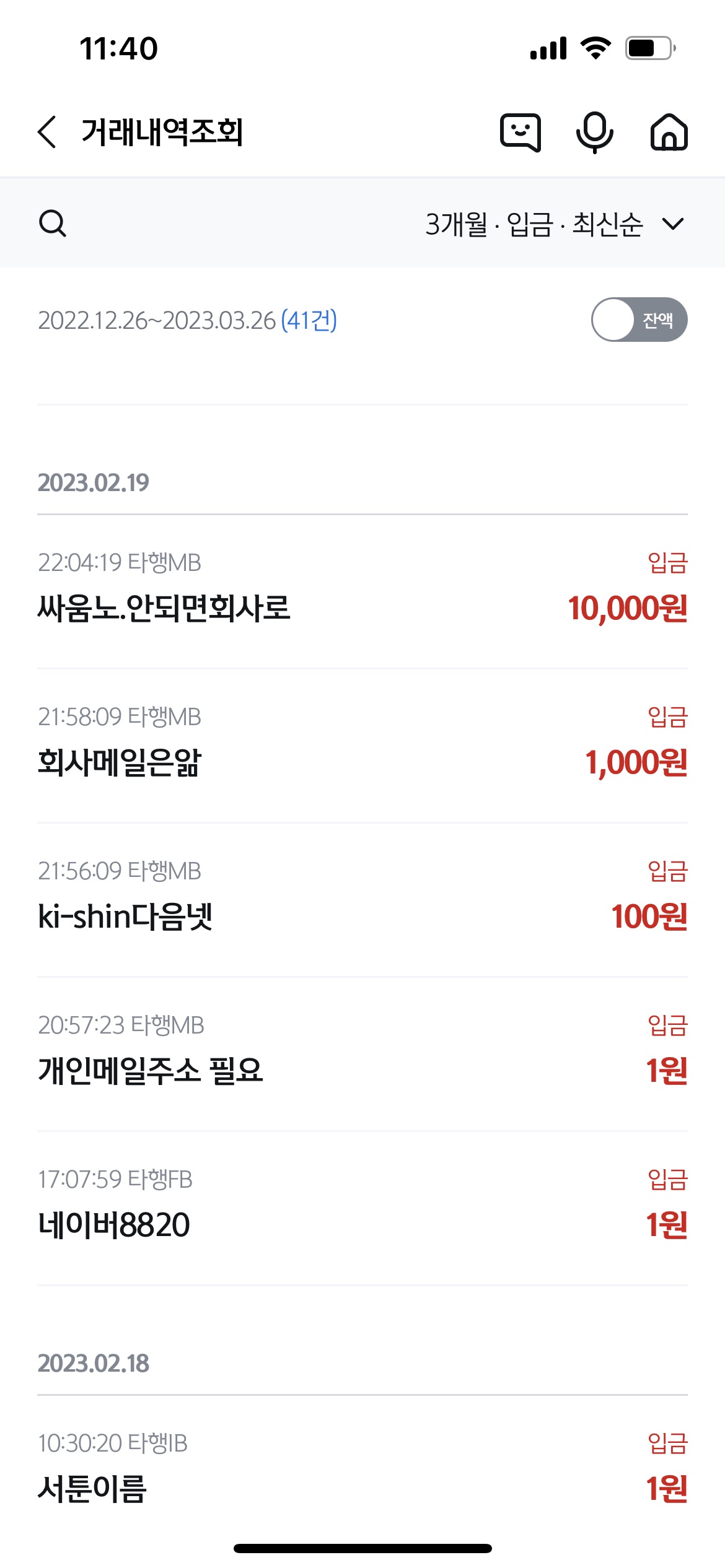
Task: Go back from 거래내역조회
Action: click(x=48, y=132)
